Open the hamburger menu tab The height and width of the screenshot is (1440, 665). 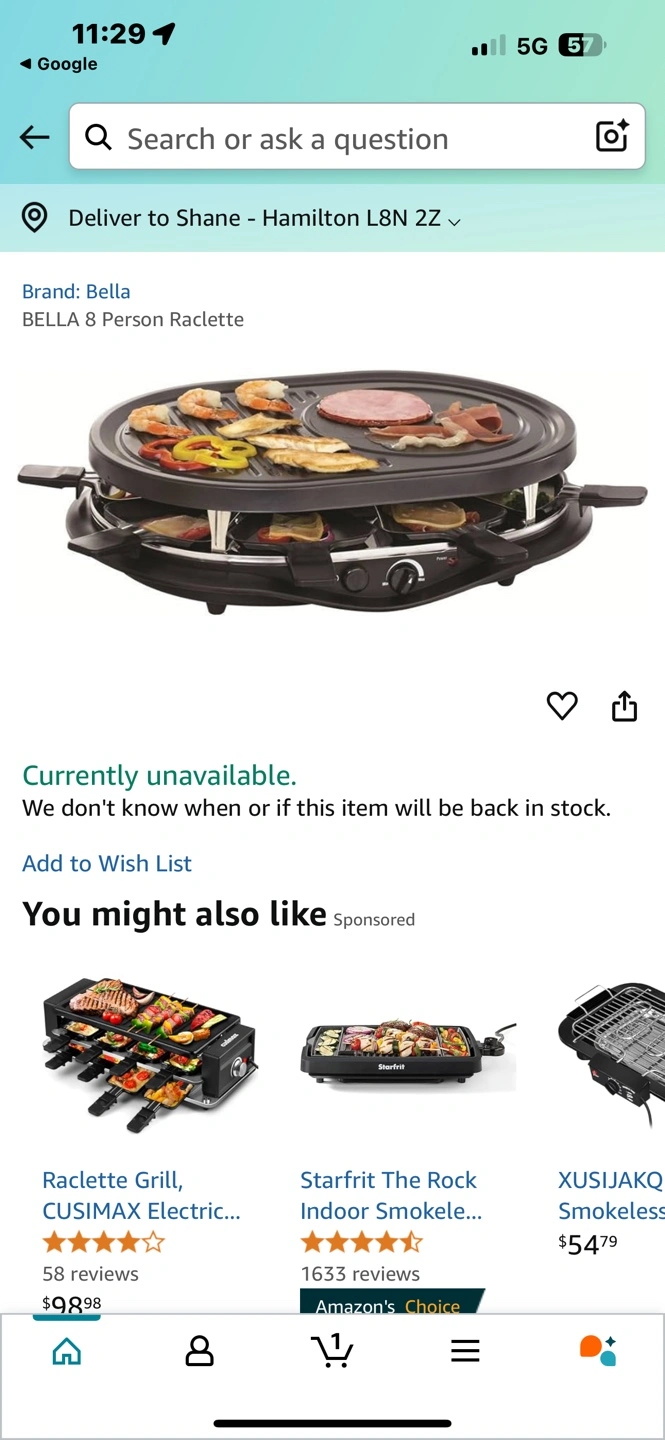coord(465,1351)
